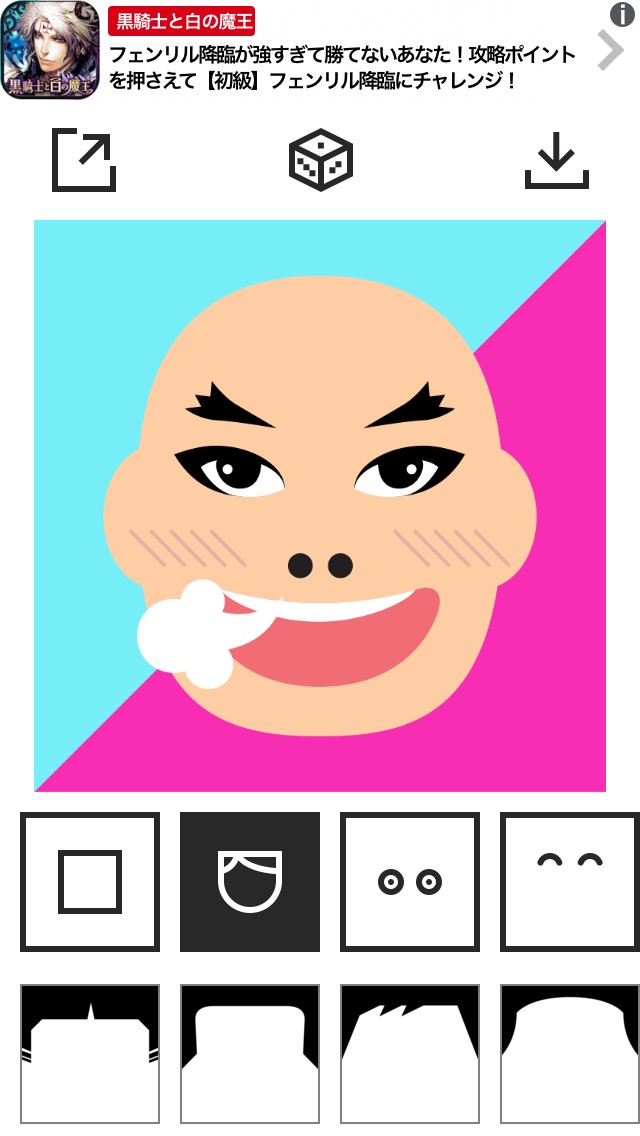
Task: Choose the flat rounded bowl hairstyle
Action: [x=250, y=1054]
